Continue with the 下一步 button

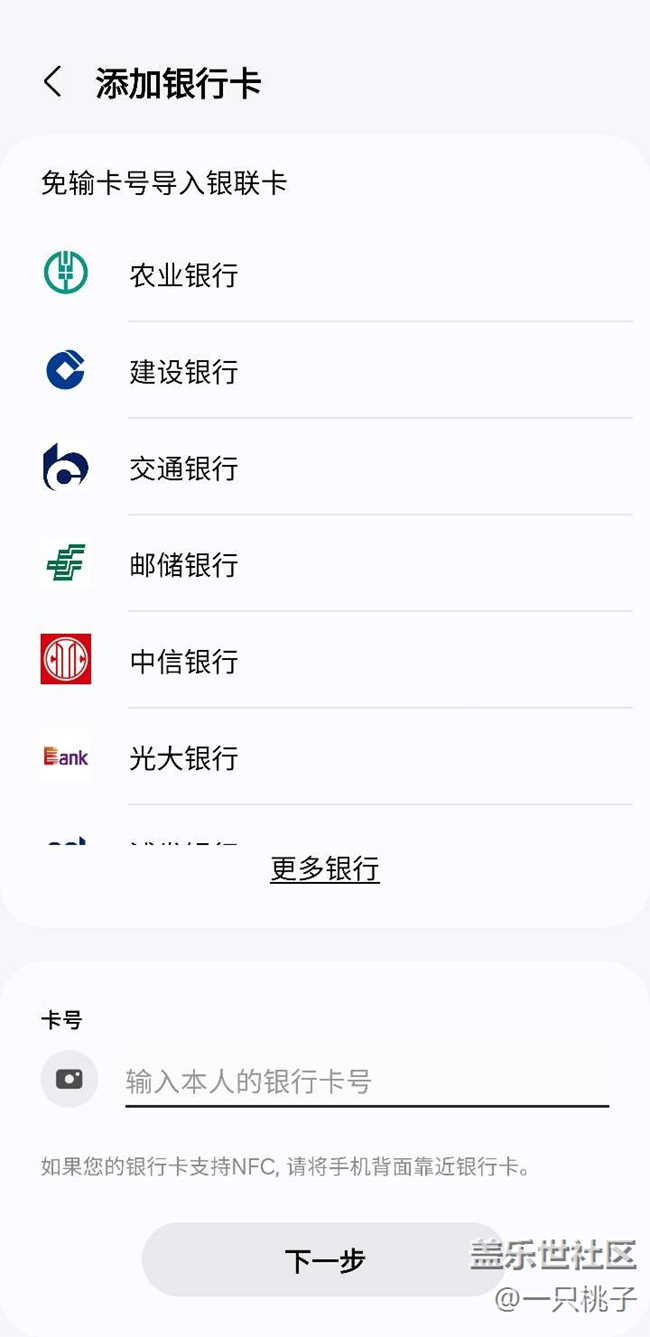[x=325, y=1260]
